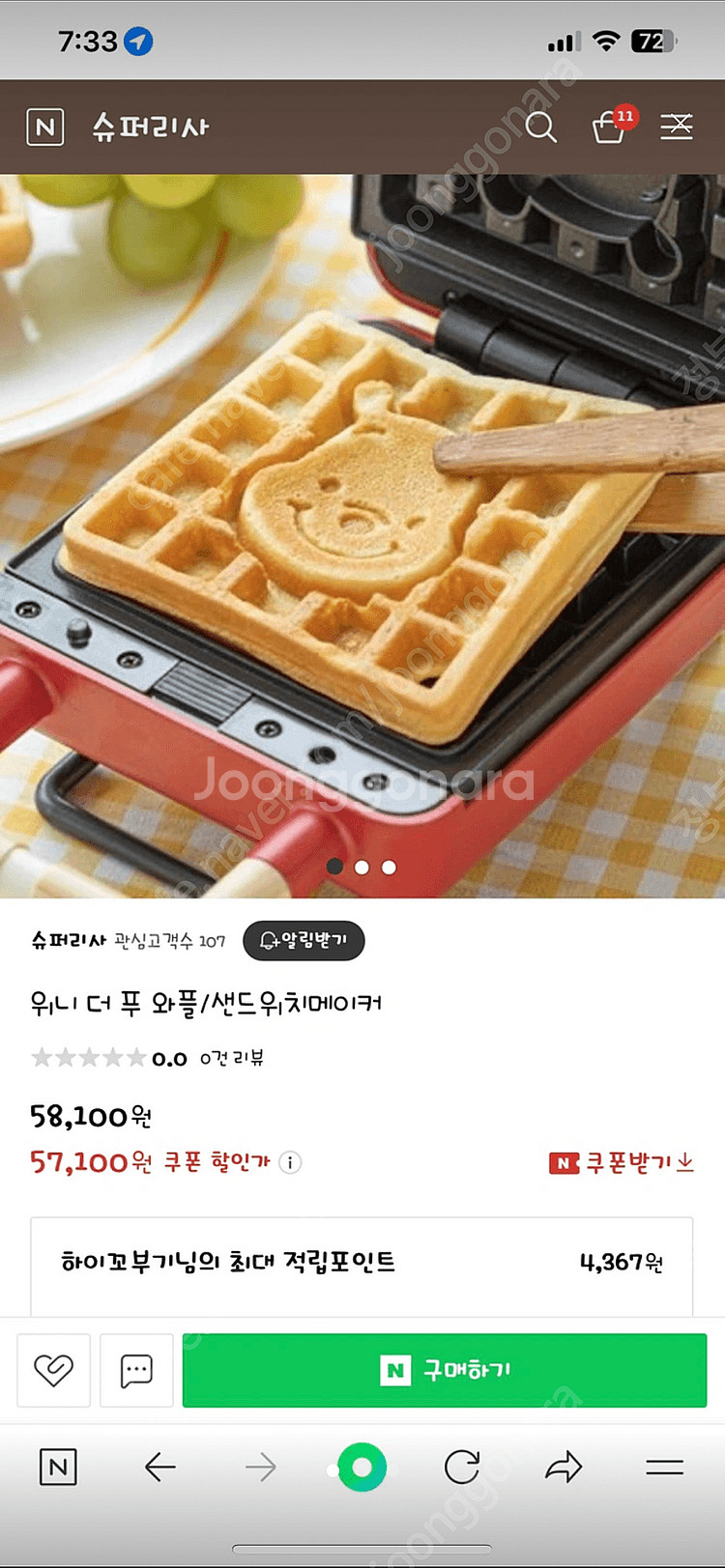Open the shopping cart with 11 items
This screenshot has width=725, height=1568.
[x=613, y=128]
